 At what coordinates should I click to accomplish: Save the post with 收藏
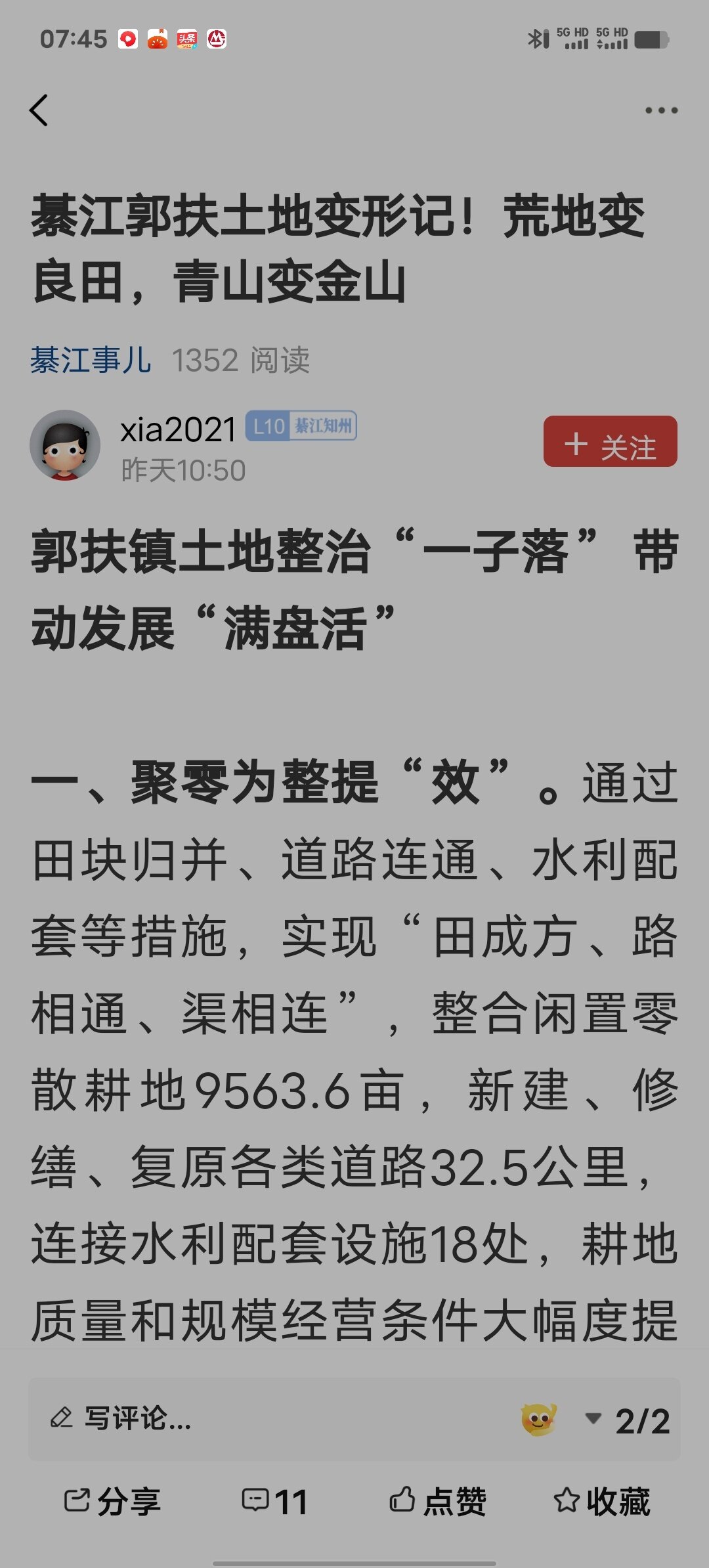click(x=602, y=1501)
